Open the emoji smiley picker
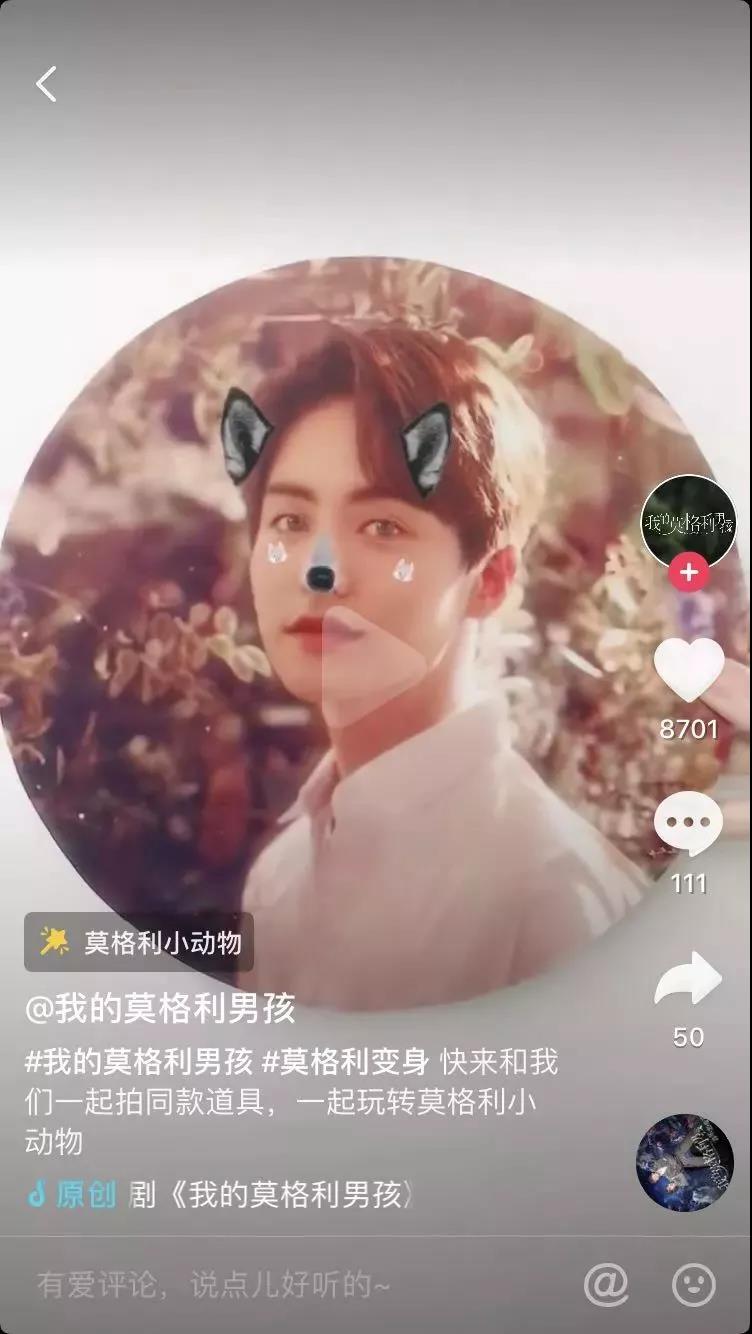 coord(693,1284)
